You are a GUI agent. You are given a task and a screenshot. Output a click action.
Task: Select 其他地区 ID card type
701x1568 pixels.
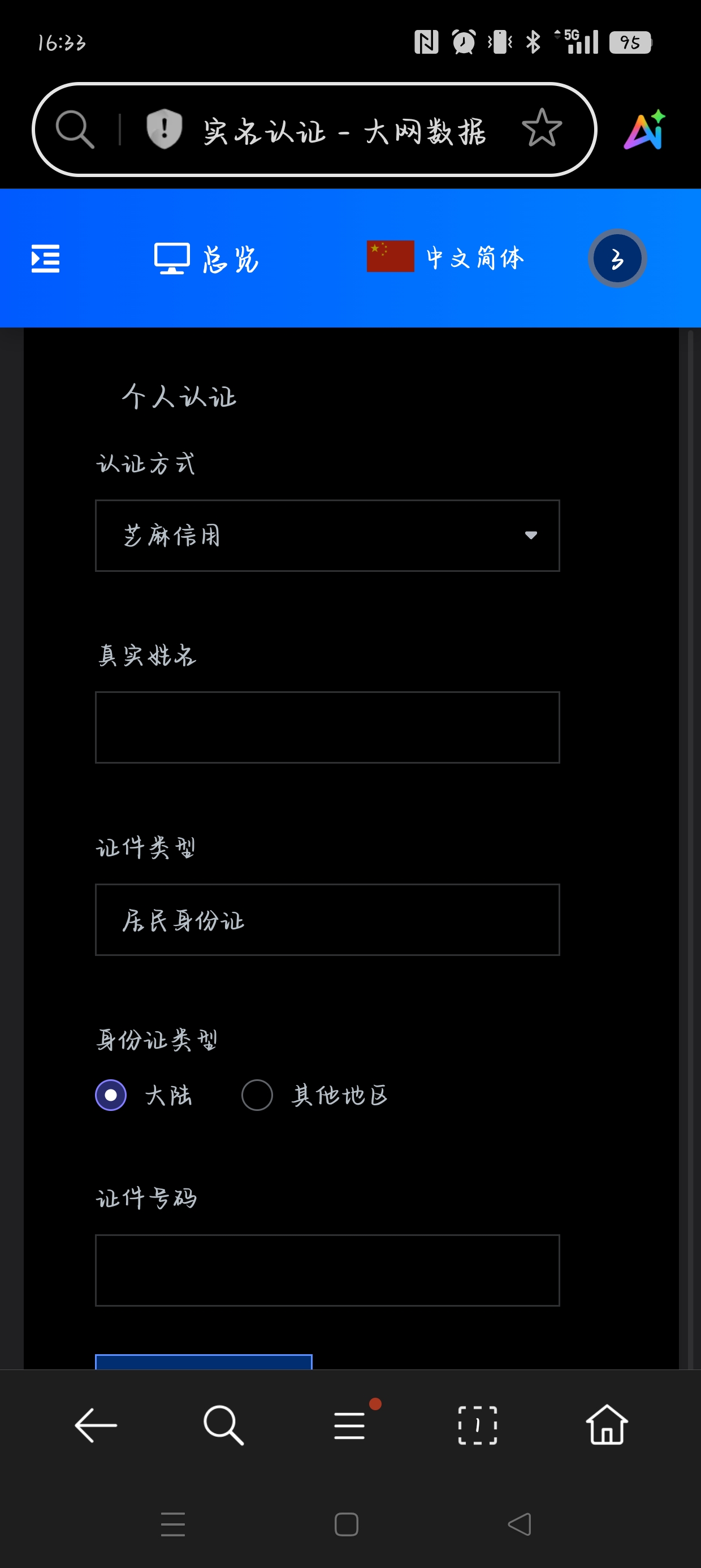(257, 1095)
